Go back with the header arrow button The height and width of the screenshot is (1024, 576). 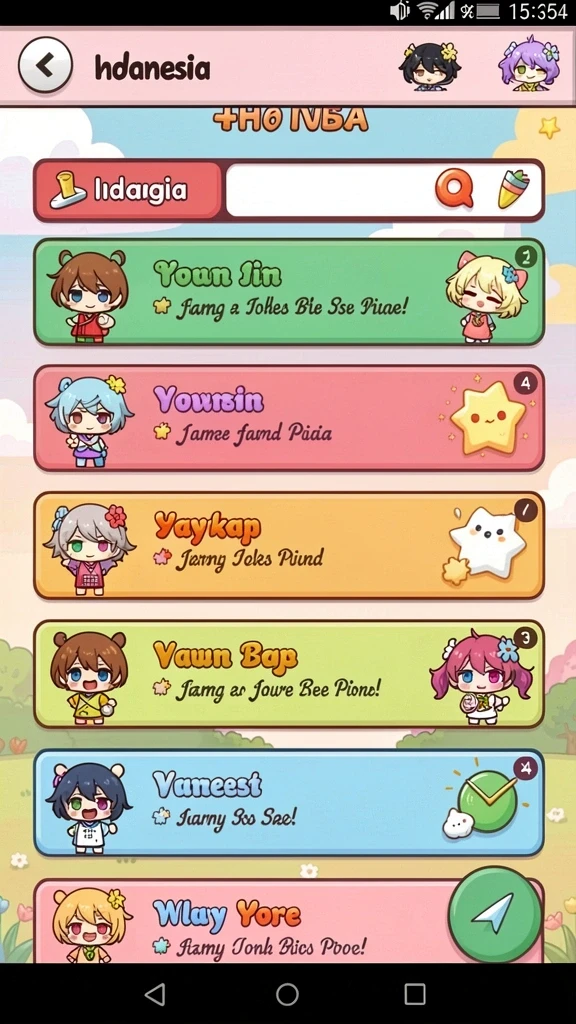[x=45, y=65]
